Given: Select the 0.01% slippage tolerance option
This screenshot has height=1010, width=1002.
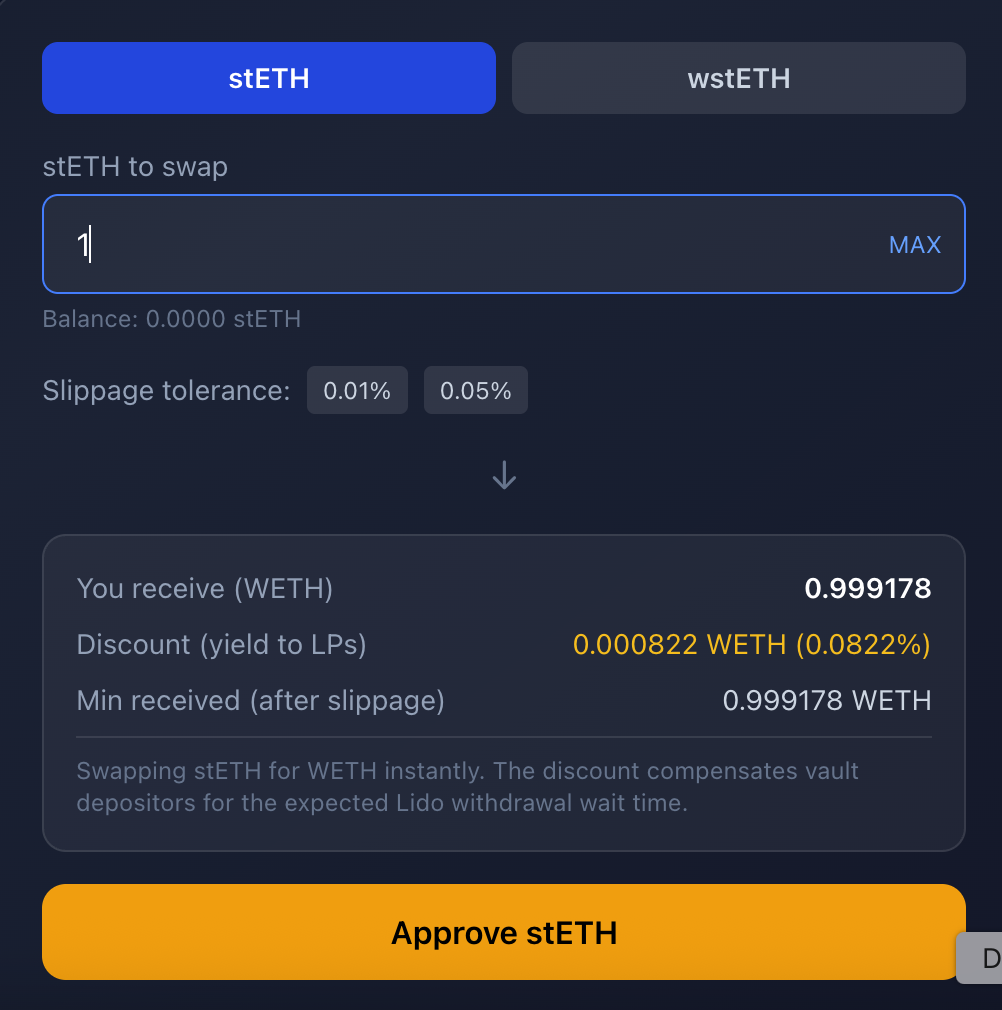Looking at the screenshot, I should click(357, 390).
